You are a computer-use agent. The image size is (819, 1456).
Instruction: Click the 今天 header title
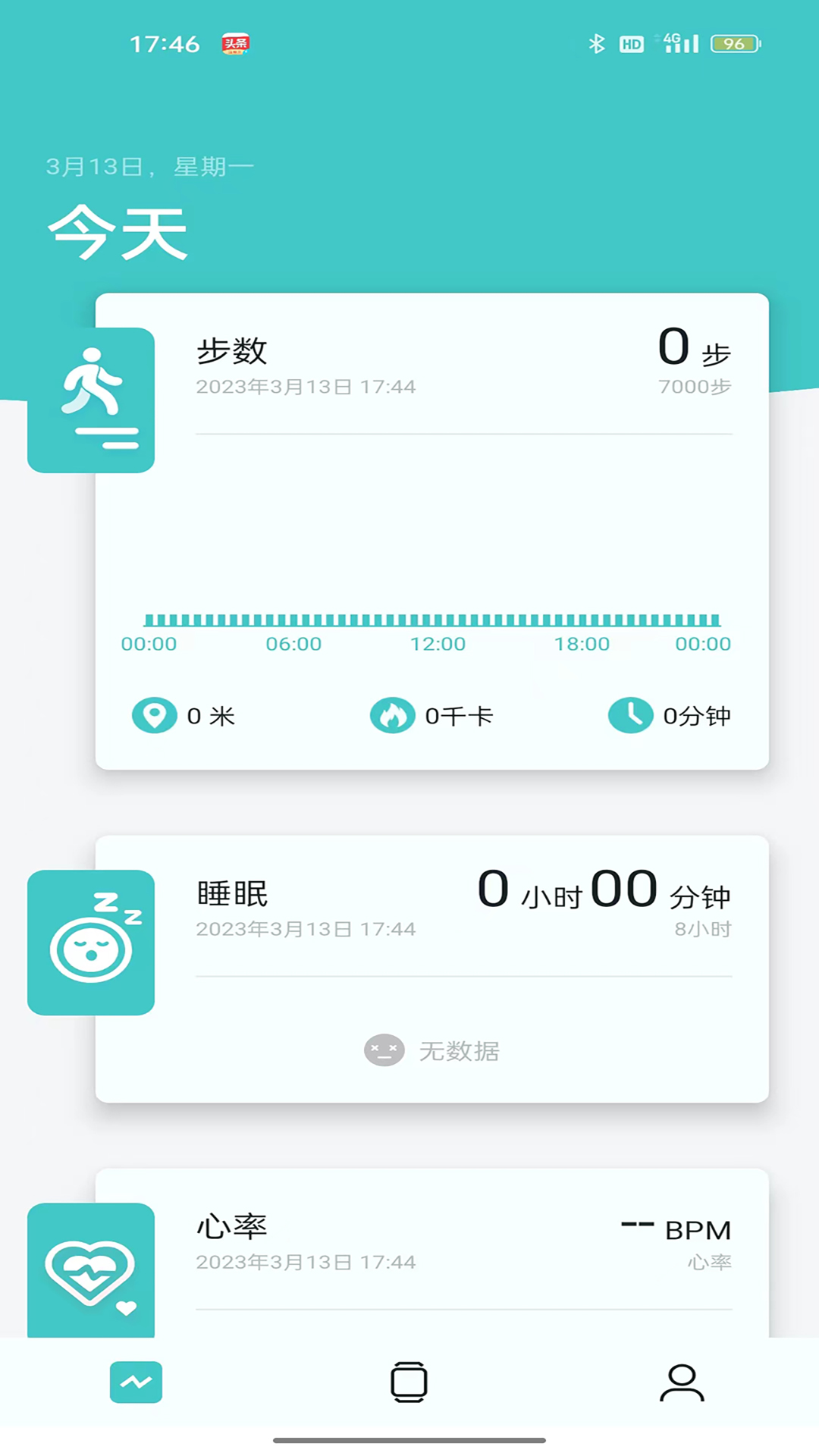(x=118, y=231)
